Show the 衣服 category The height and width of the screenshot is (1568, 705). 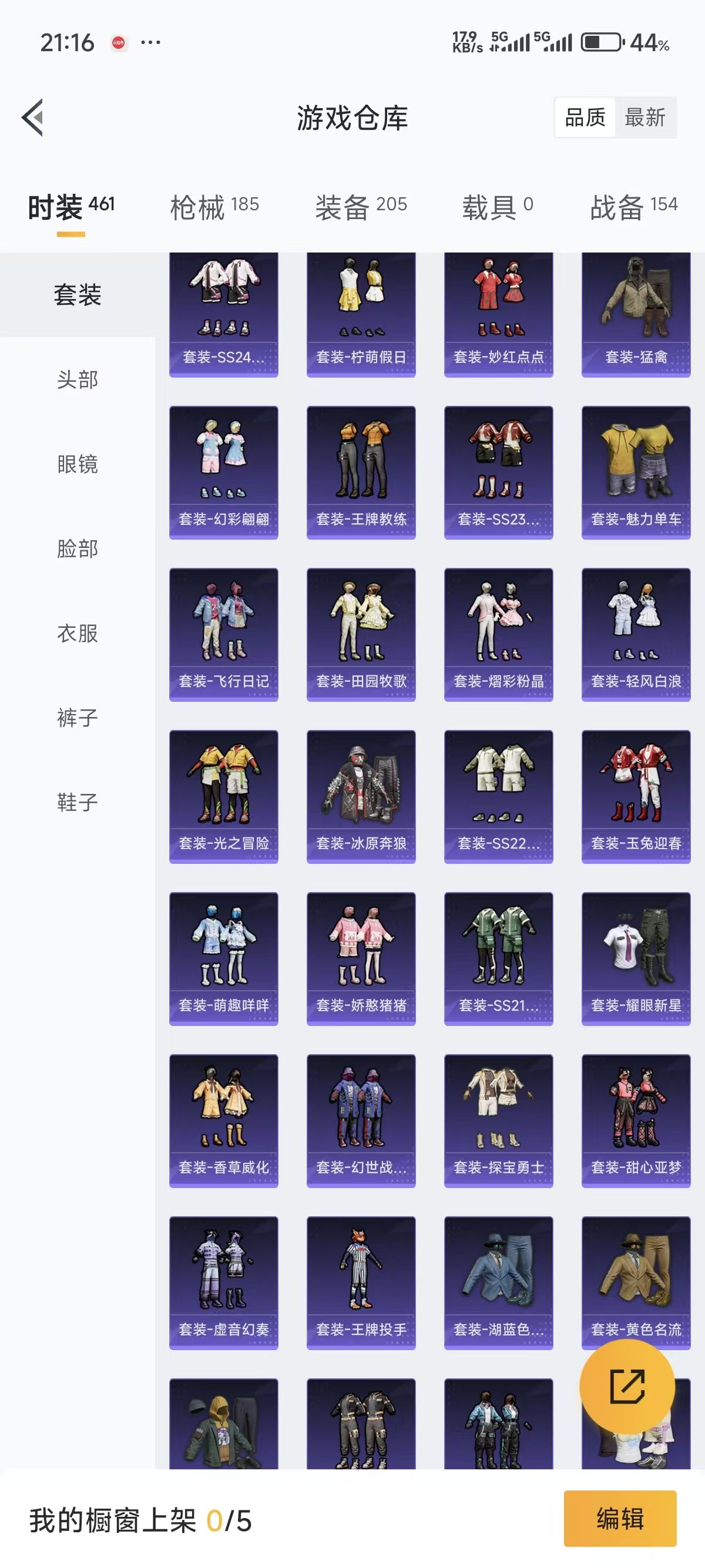[x=78, y=634]
